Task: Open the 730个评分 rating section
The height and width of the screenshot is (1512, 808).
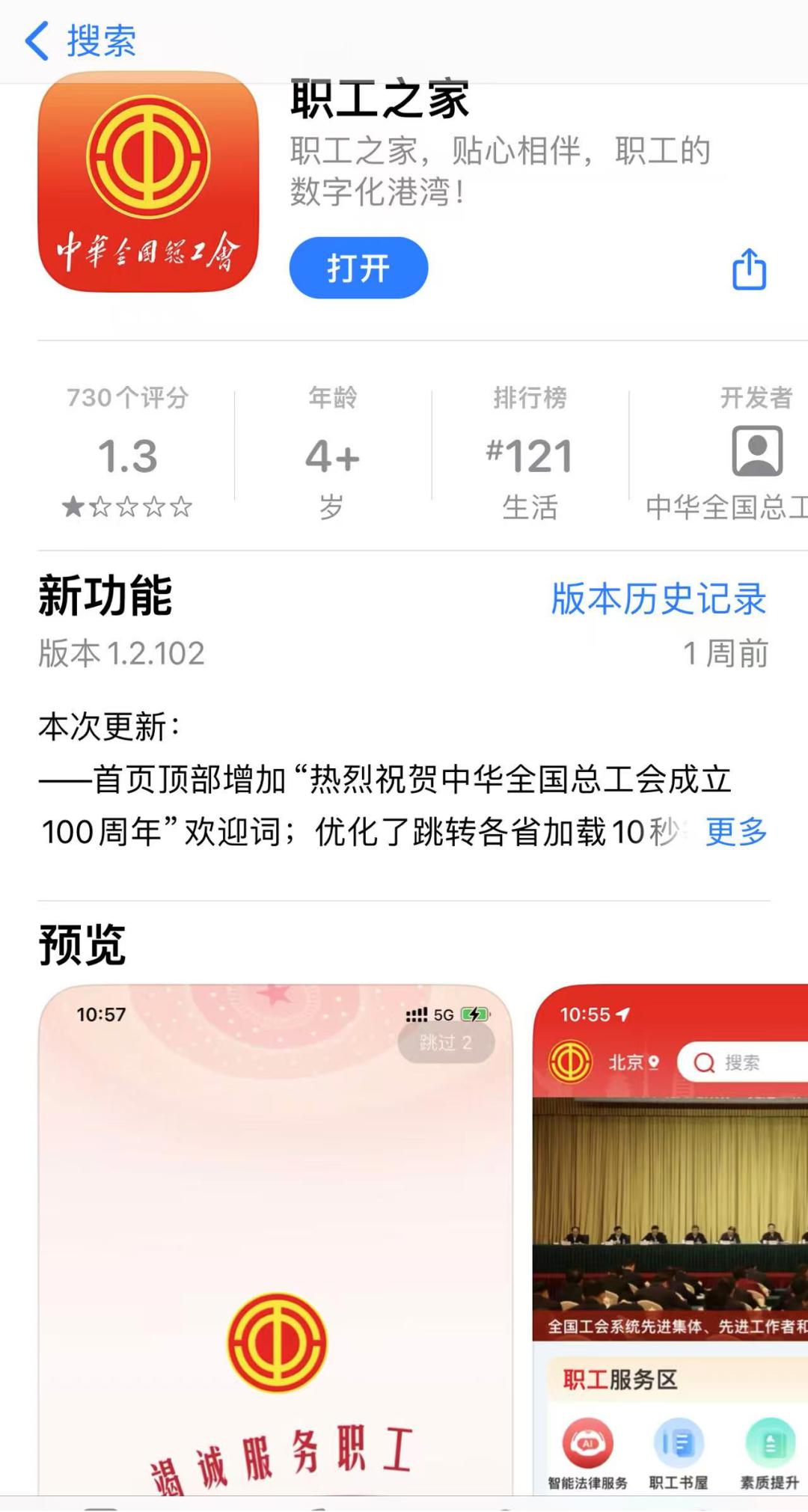Action: coord(128,453)
